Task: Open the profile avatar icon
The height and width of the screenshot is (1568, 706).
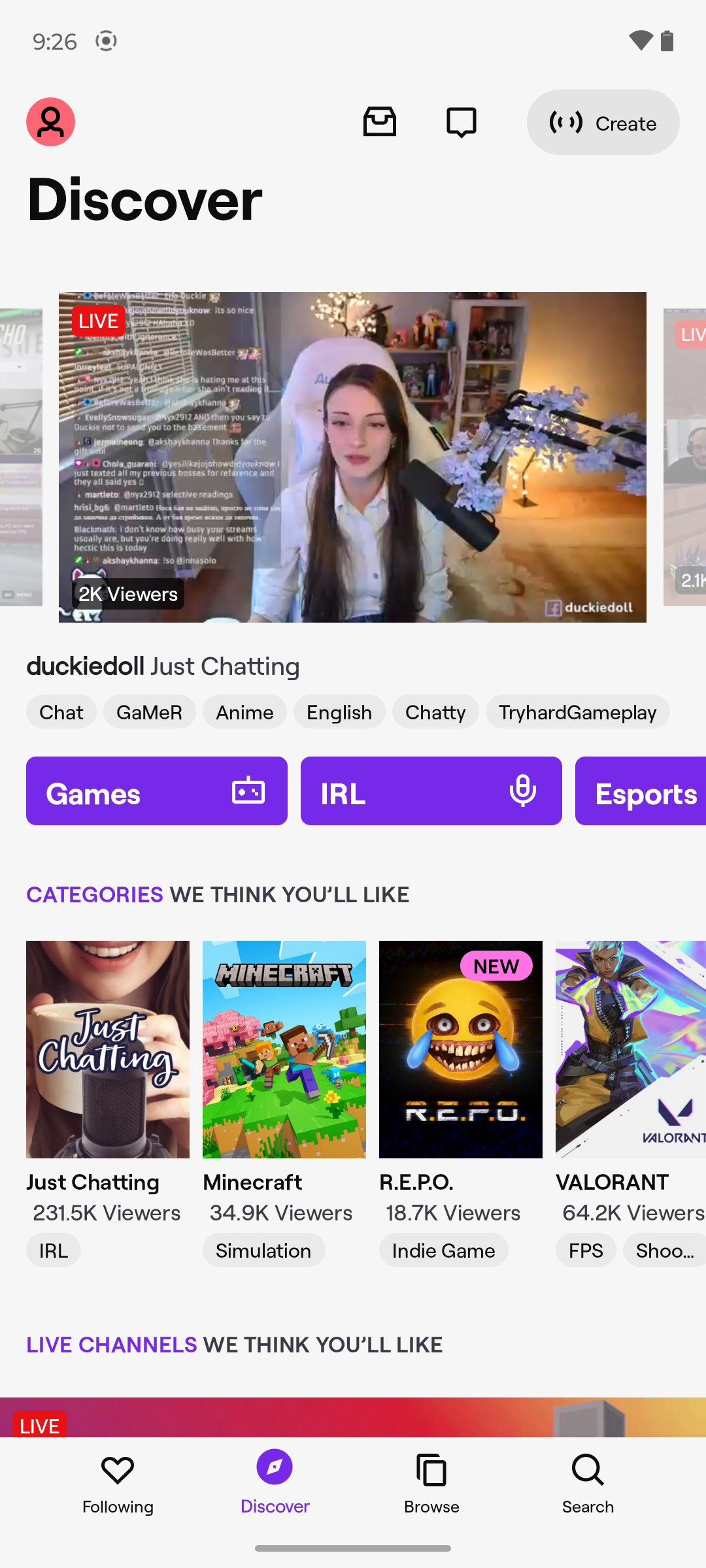Action: [x=50, y=122]
